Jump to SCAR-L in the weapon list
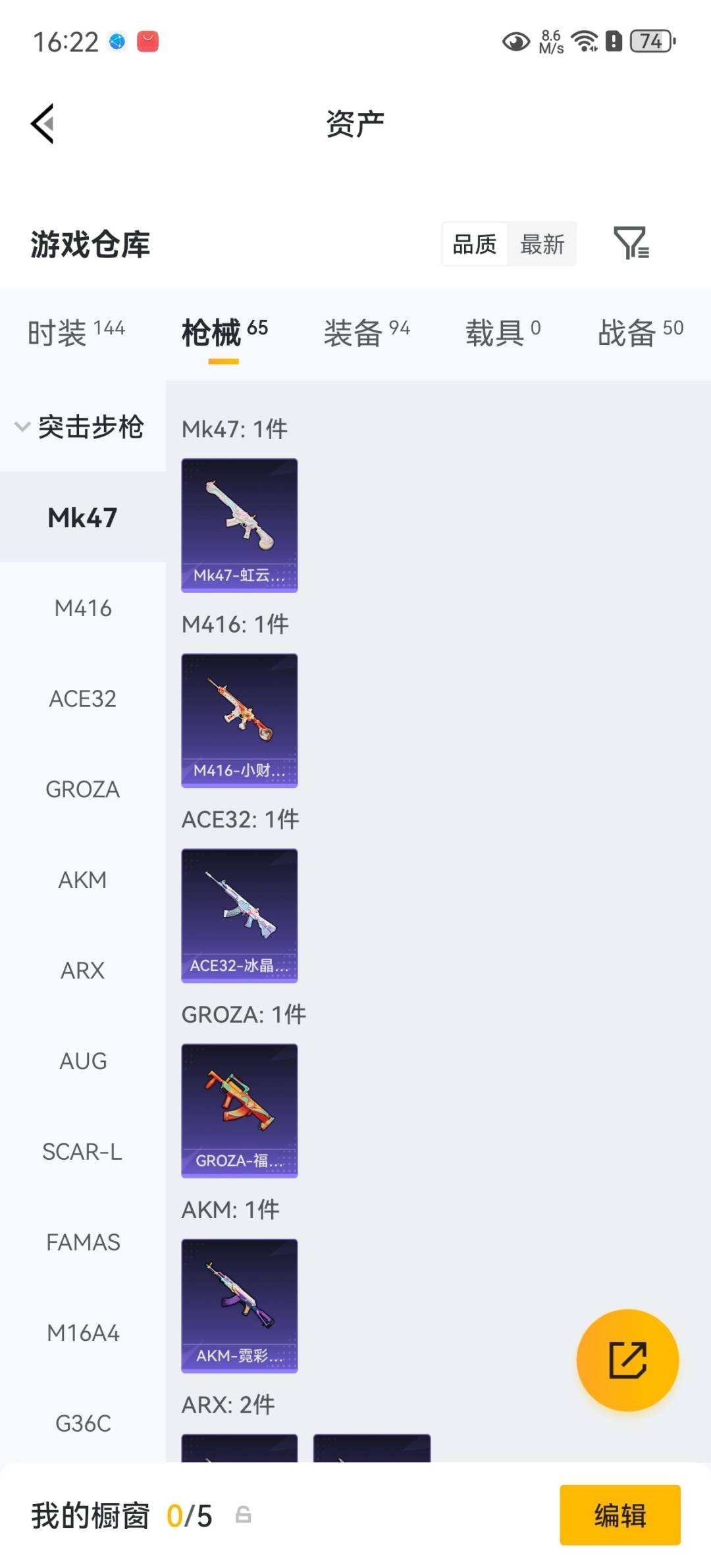 pyautogui.click(x=83, y=1151)
